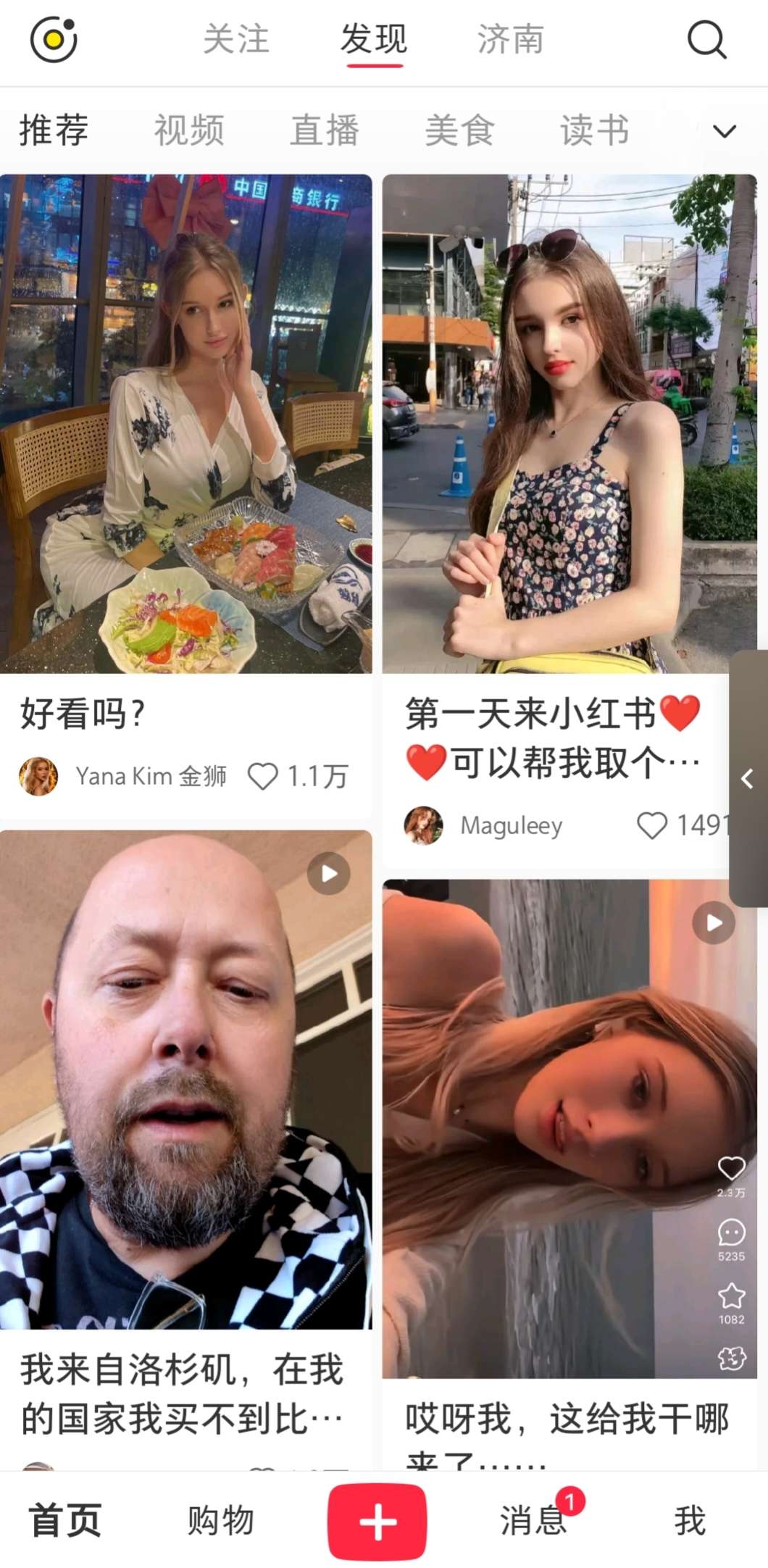Like the post by Yana Kim 金狮
The image size is (768, 1568).
coord(263,776)
